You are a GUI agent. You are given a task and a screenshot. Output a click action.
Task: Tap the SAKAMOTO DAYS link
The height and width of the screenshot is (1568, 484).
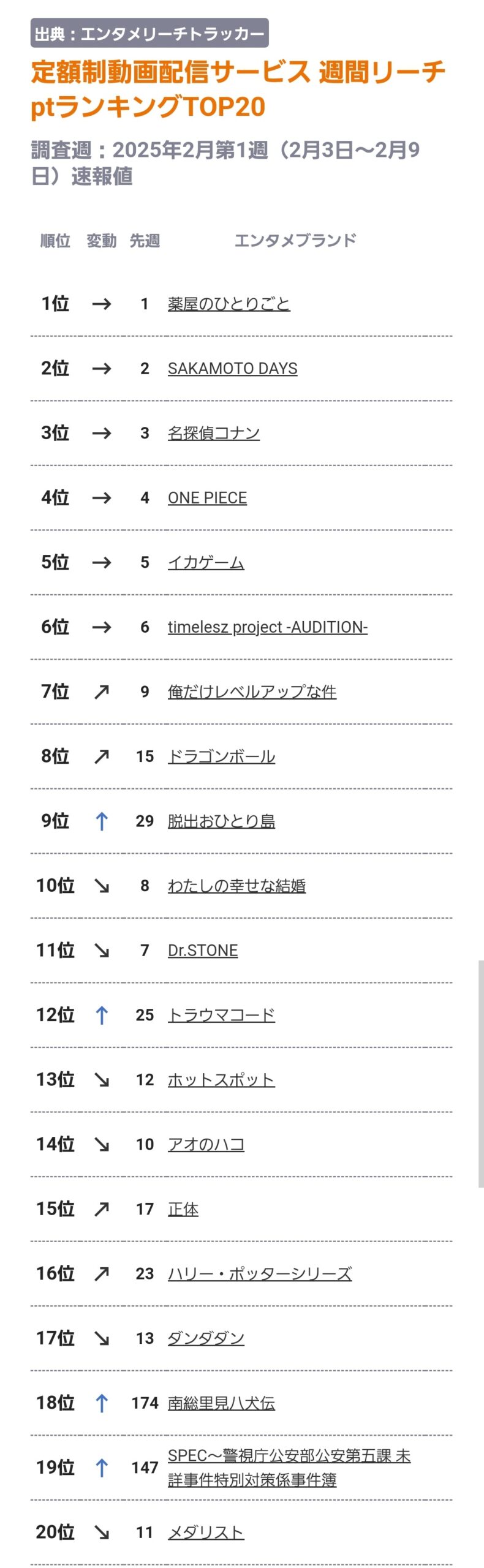click(232, 368)
